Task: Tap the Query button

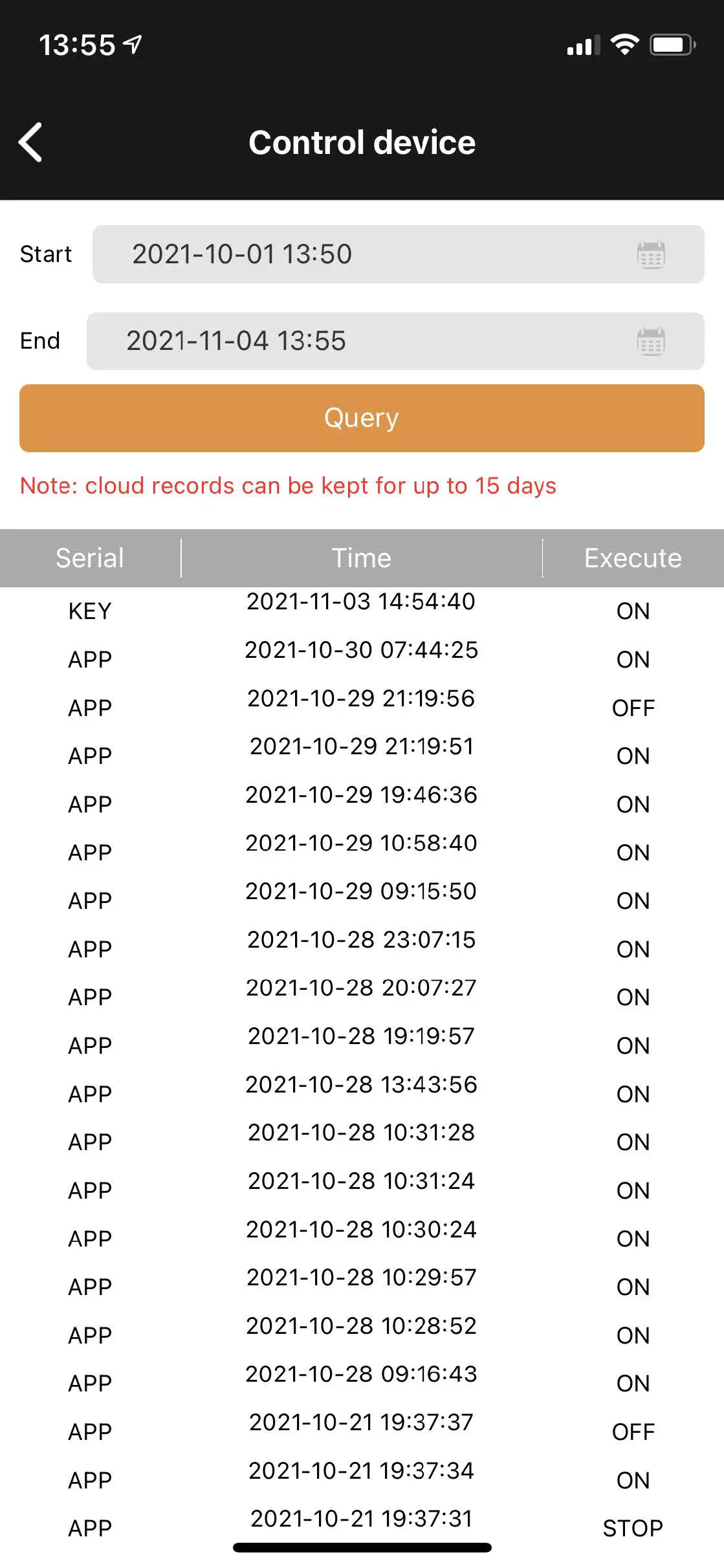Action: 362,418
